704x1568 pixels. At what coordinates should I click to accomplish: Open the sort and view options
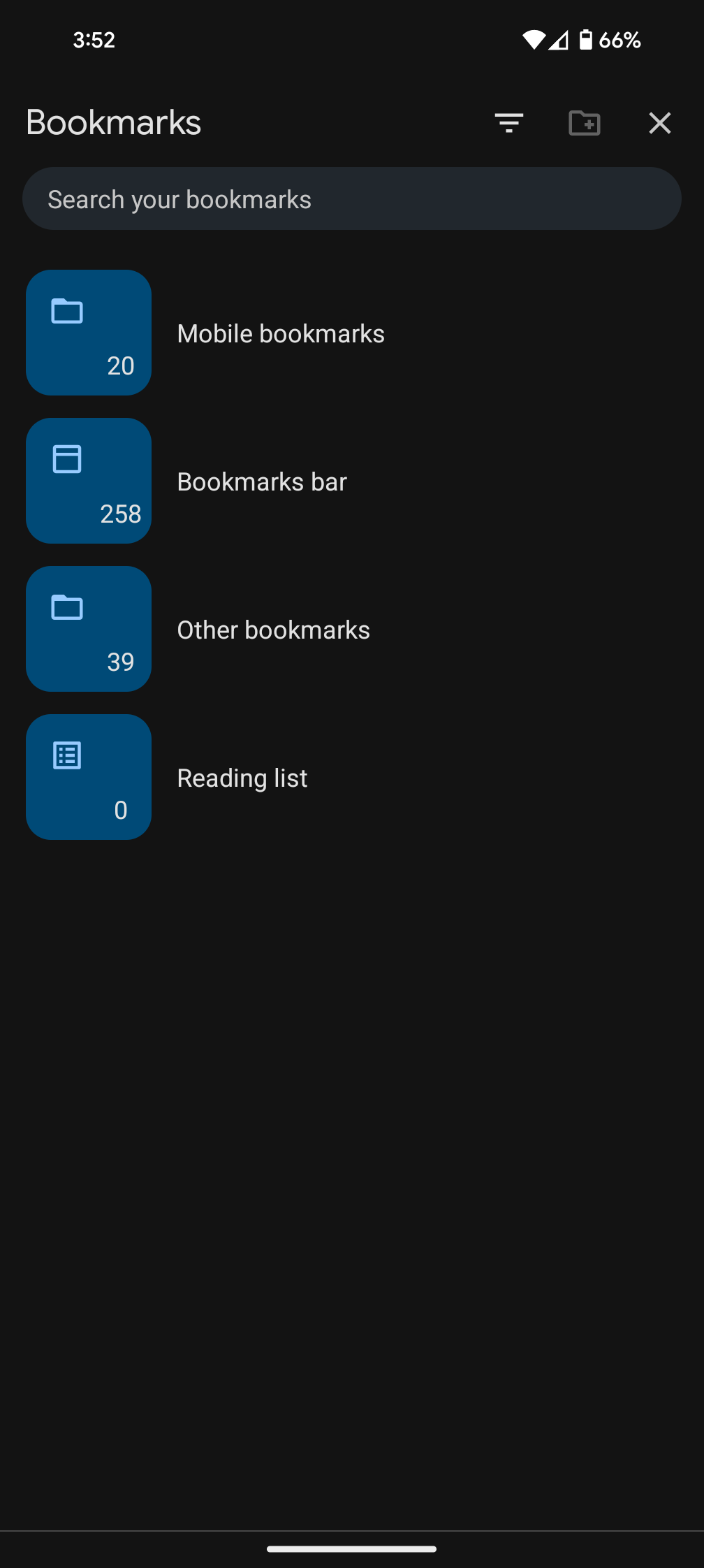coord(509,123)
